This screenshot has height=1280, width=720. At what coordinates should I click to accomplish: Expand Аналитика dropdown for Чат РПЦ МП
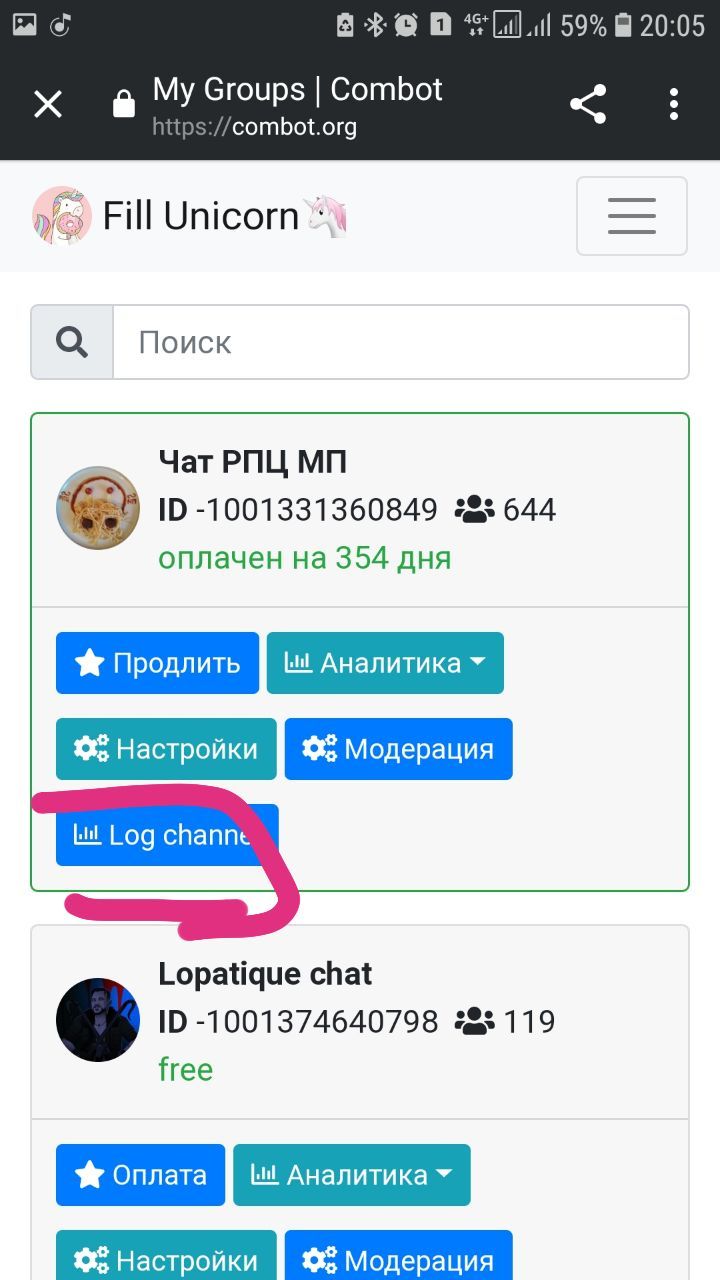pos(385,663)
